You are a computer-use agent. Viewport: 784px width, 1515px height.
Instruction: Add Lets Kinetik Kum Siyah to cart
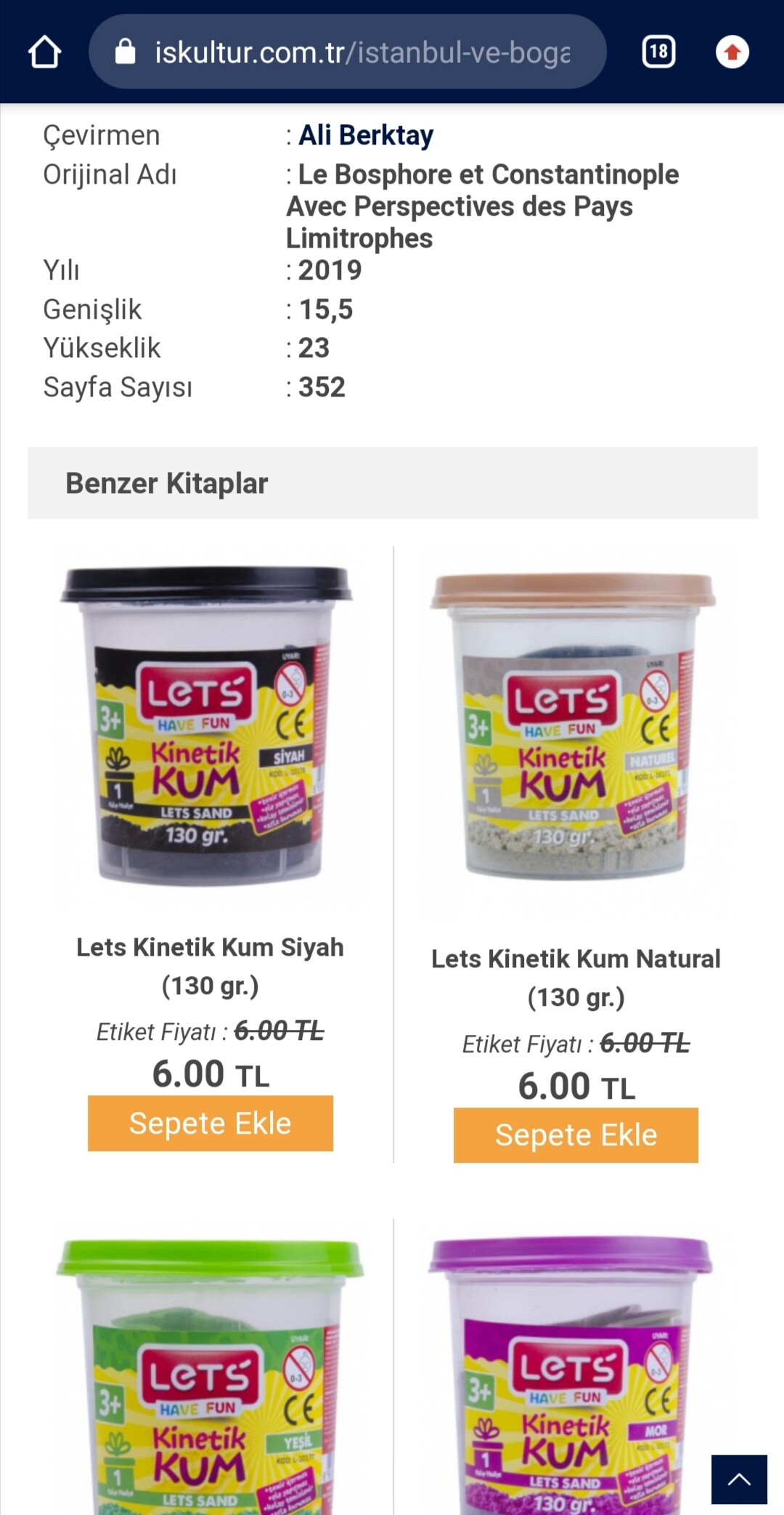coord(210,1124)
